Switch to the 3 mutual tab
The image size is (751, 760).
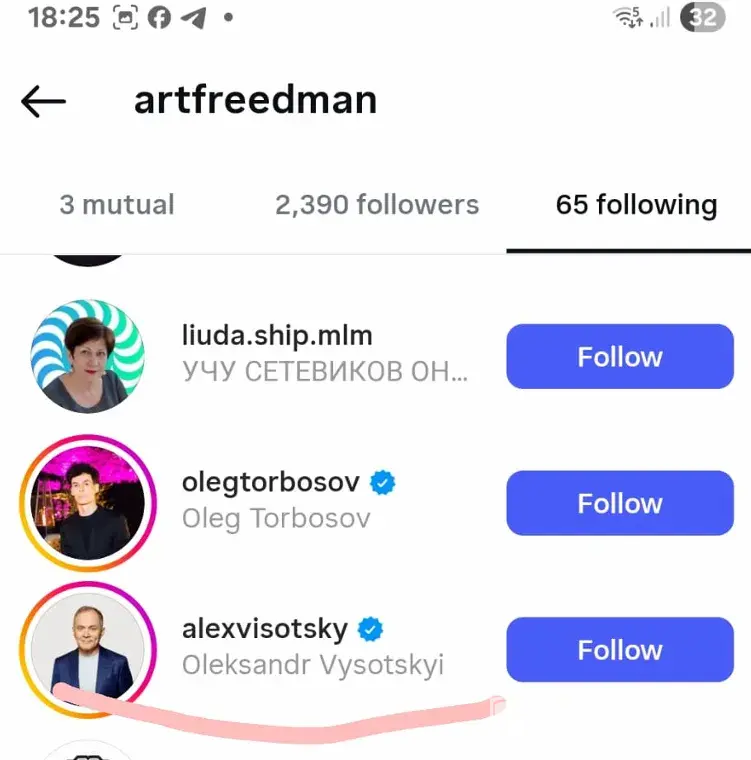[117, 205]
